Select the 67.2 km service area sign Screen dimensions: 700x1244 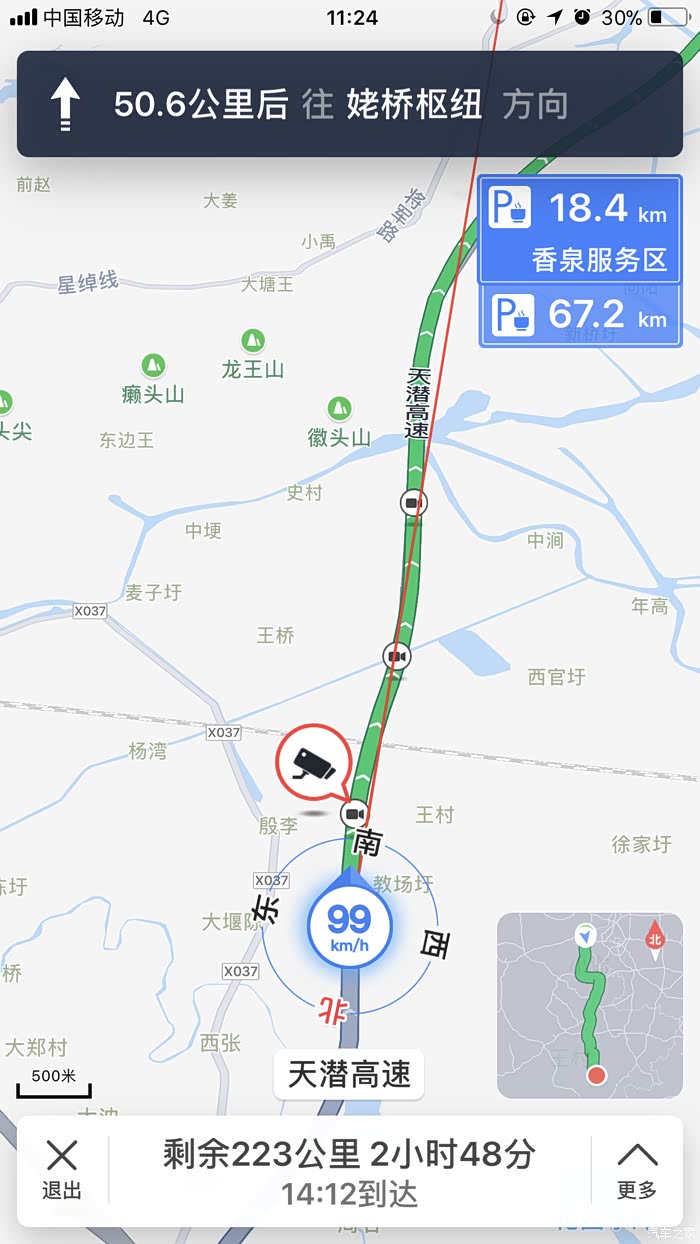point(580,316)
